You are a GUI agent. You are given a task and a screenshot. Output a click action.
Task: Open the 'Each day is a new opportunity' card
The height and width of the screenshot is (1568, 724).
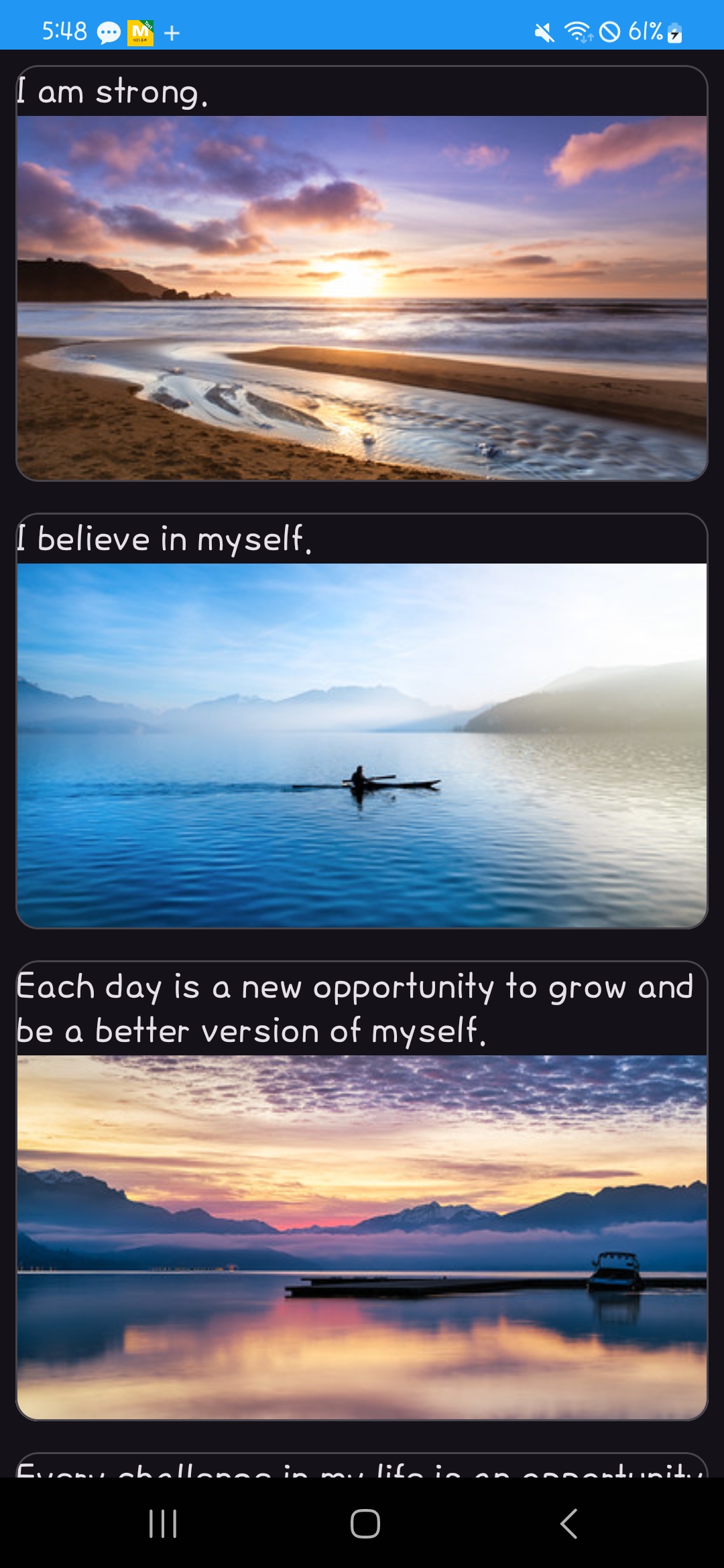tap(362, 1190)
